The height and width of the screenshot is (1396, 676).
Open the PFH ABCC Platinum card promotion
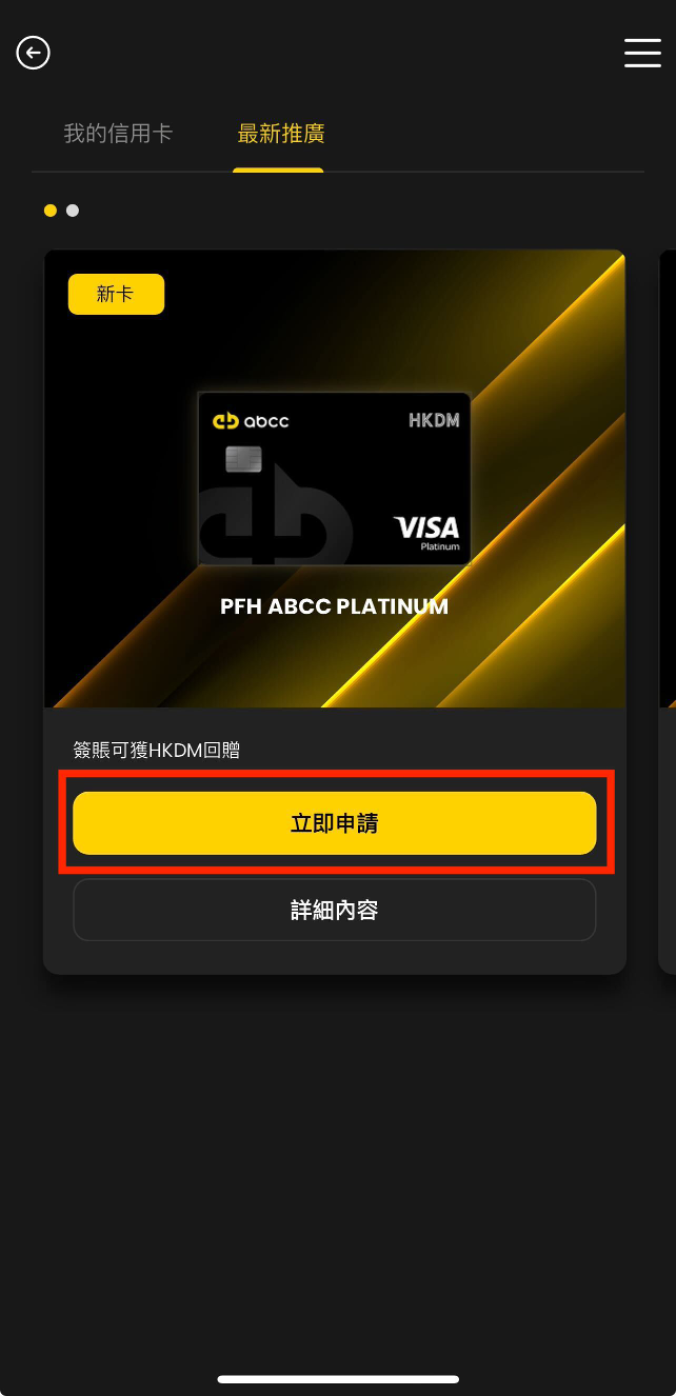(334, 479)
